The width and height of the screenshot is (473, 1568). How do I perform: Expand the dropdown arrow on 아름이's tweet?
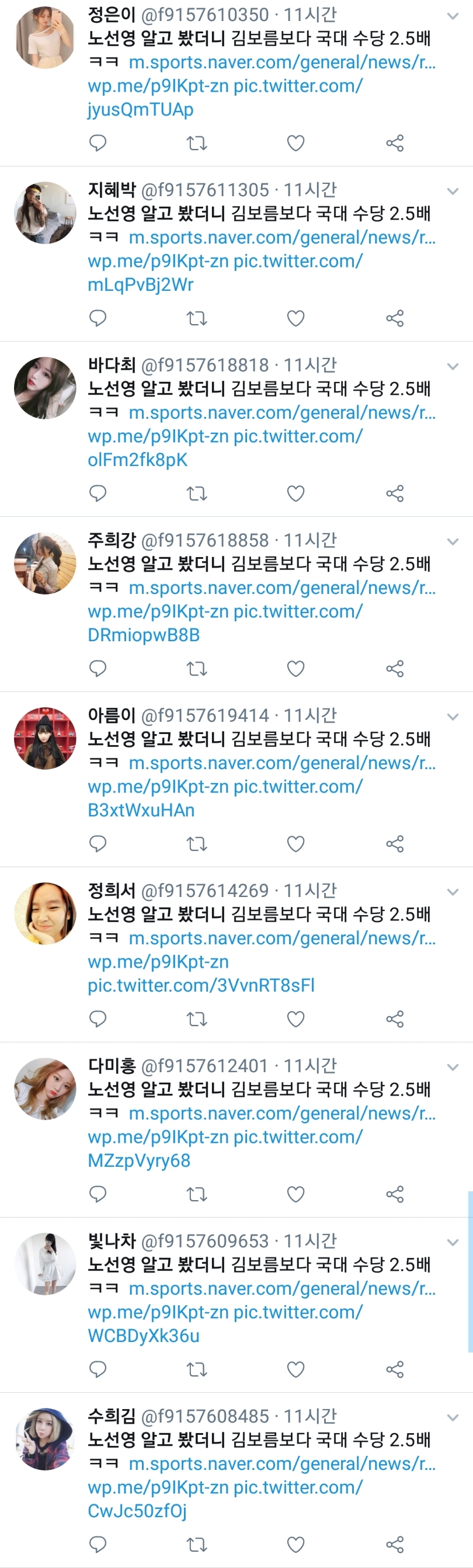[453, 717]
